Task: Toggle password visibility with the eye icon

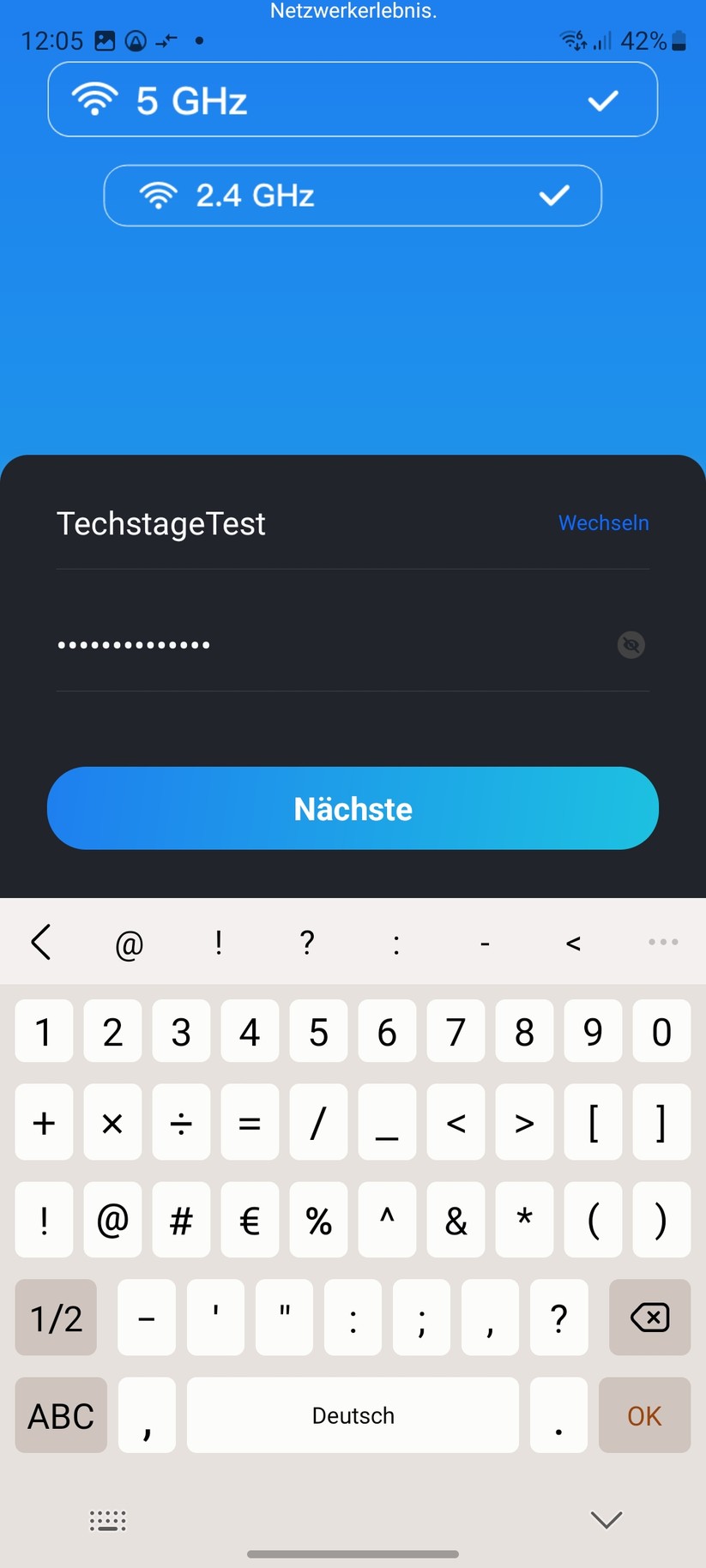Action: click(x=631, y=644)
